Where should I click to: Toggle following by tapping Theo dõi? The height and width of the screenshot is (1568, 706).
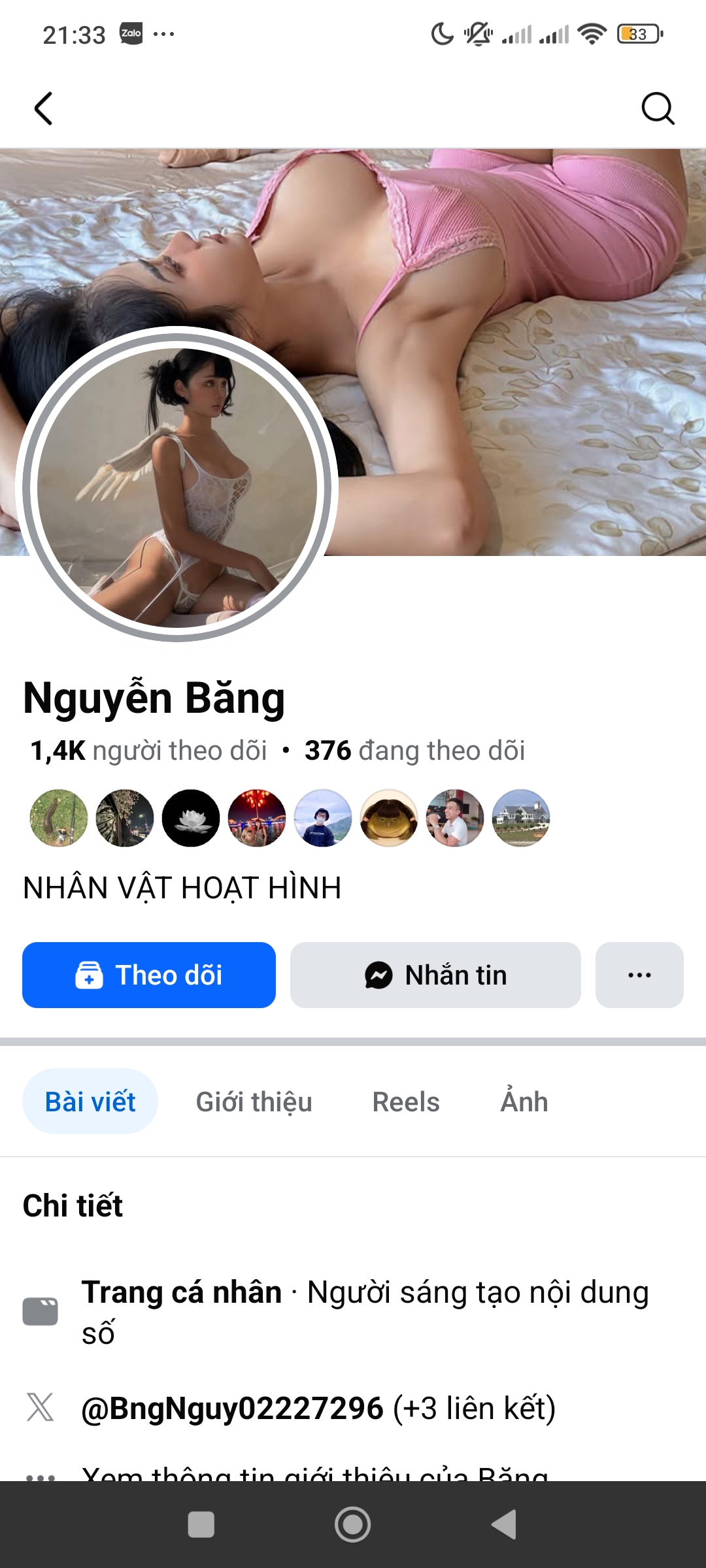point(149,975)
